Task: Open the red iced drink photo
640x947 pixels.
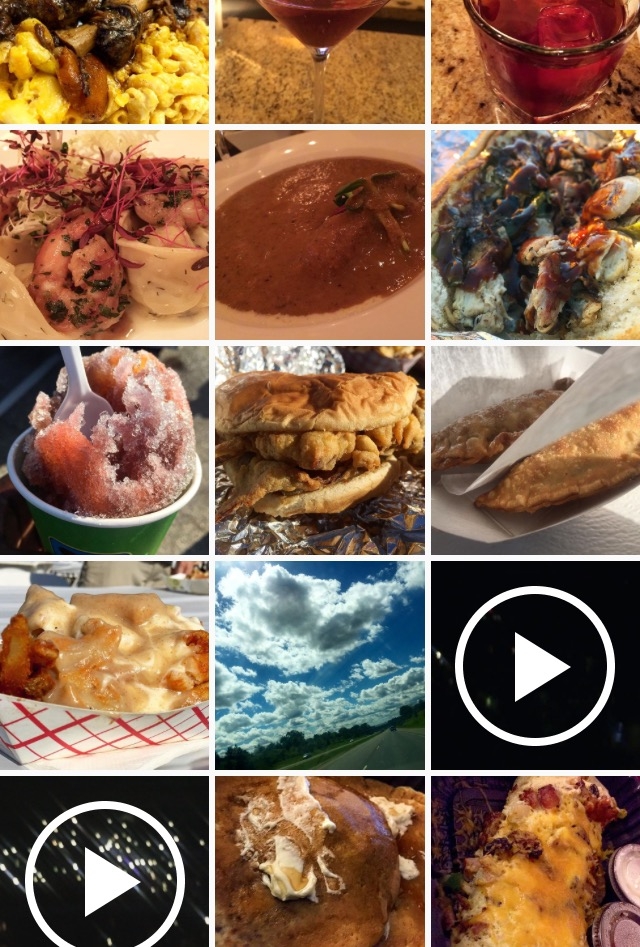Action: 535,60
